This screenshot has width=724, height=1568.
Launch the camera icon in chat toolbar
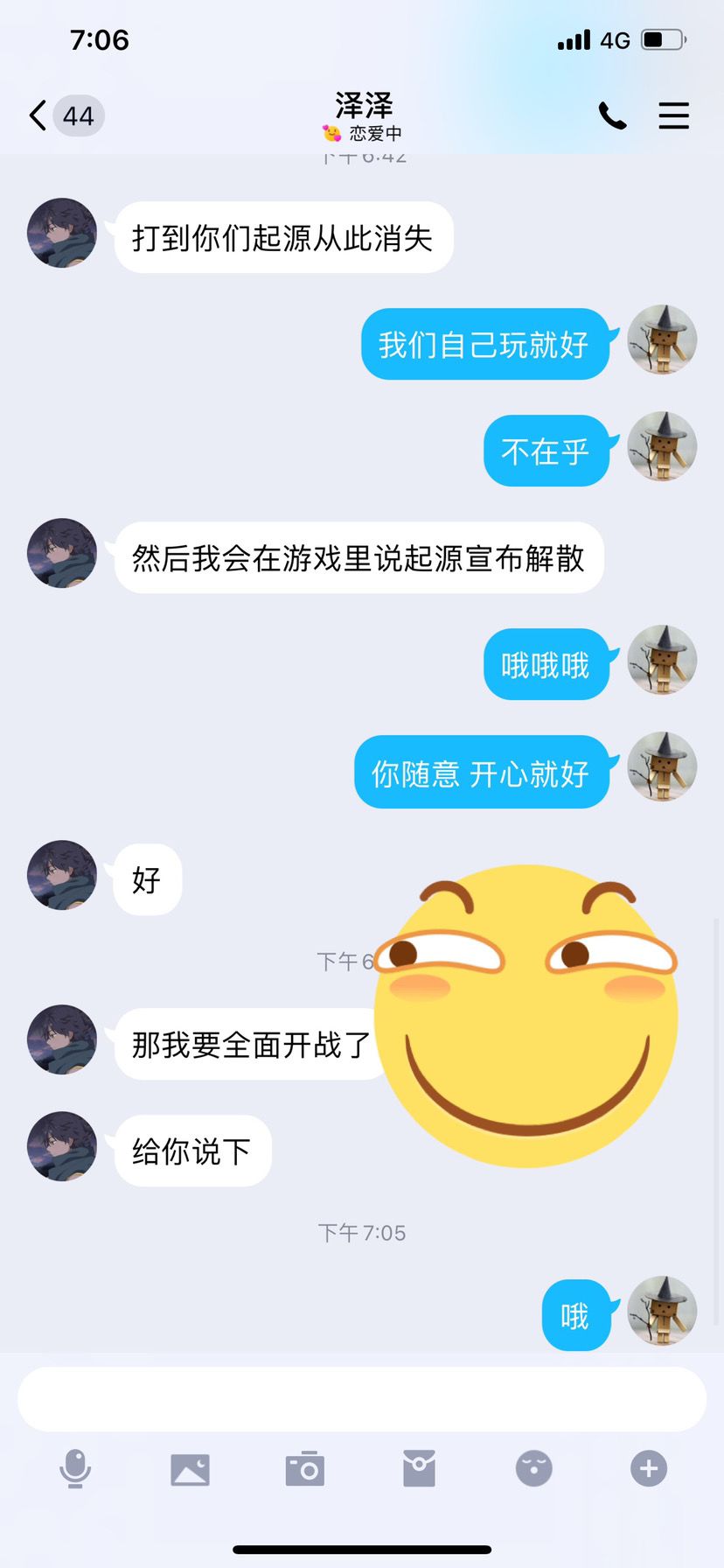tap(304, 1468)
